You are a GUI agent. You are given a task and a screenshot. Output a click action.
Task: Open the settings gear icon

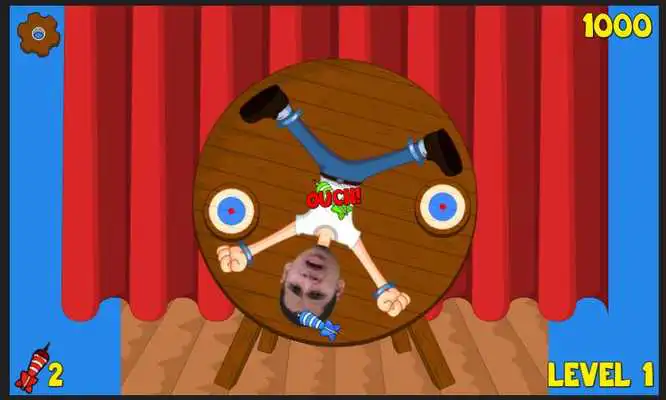(38, 34)
